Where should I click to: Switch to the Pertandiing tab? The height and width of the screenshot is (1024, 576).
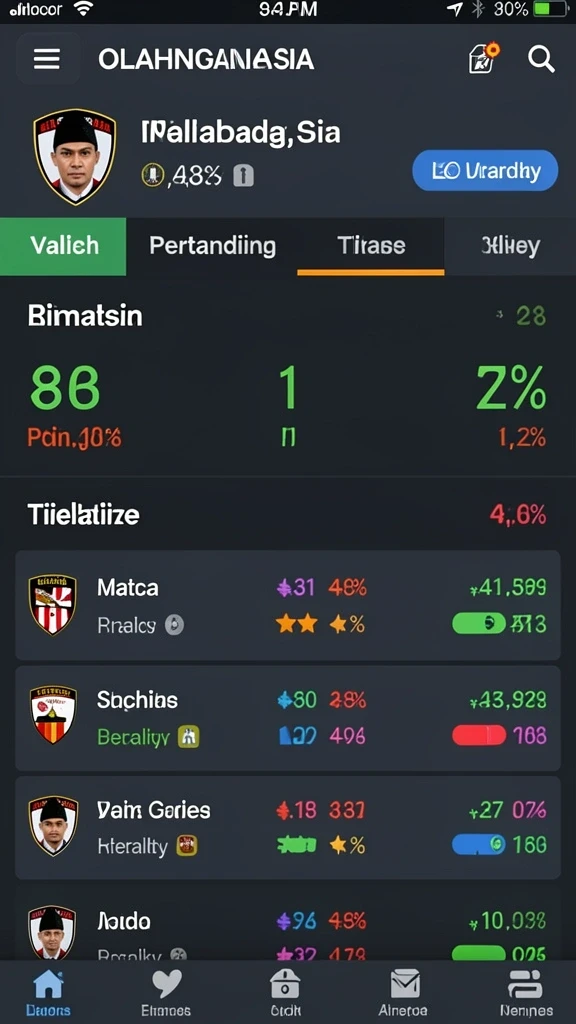212,246
